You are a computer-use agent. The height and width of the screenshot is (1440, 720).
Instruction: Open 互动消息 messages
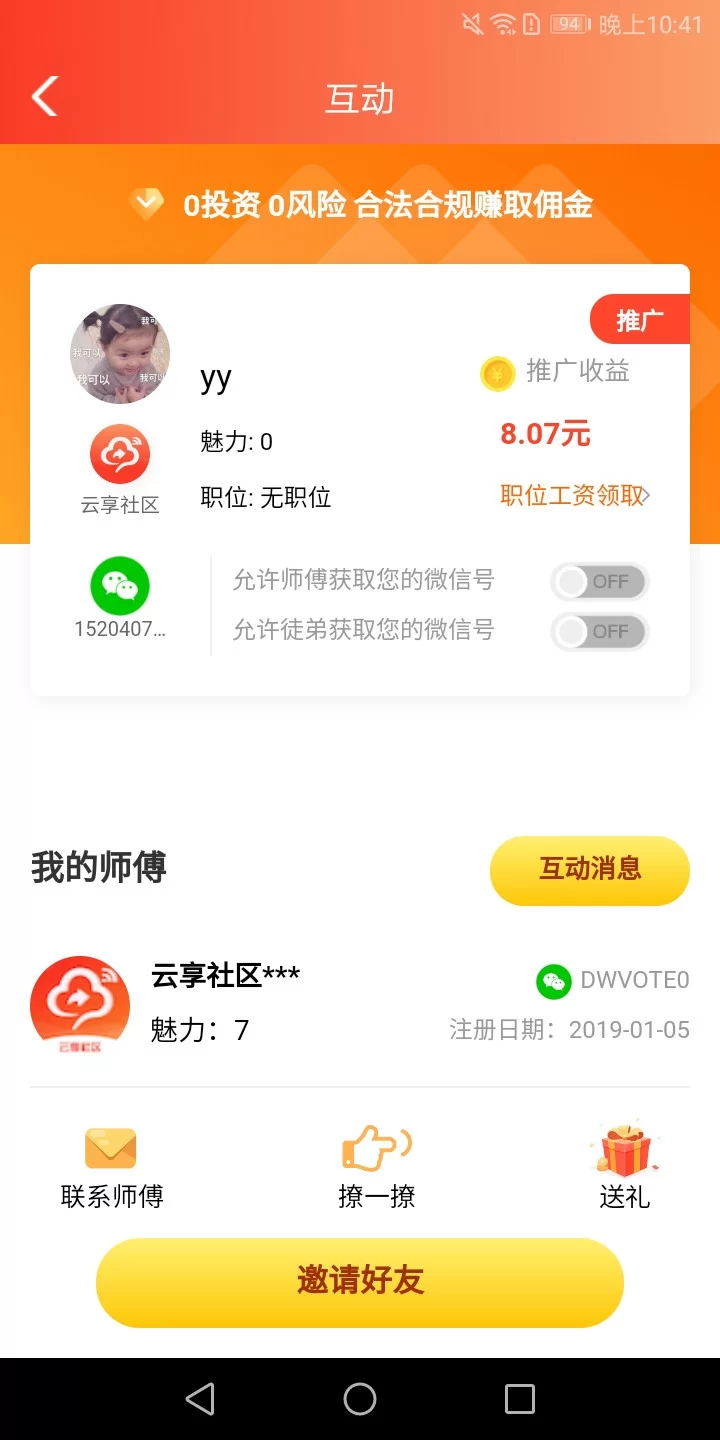590,870
